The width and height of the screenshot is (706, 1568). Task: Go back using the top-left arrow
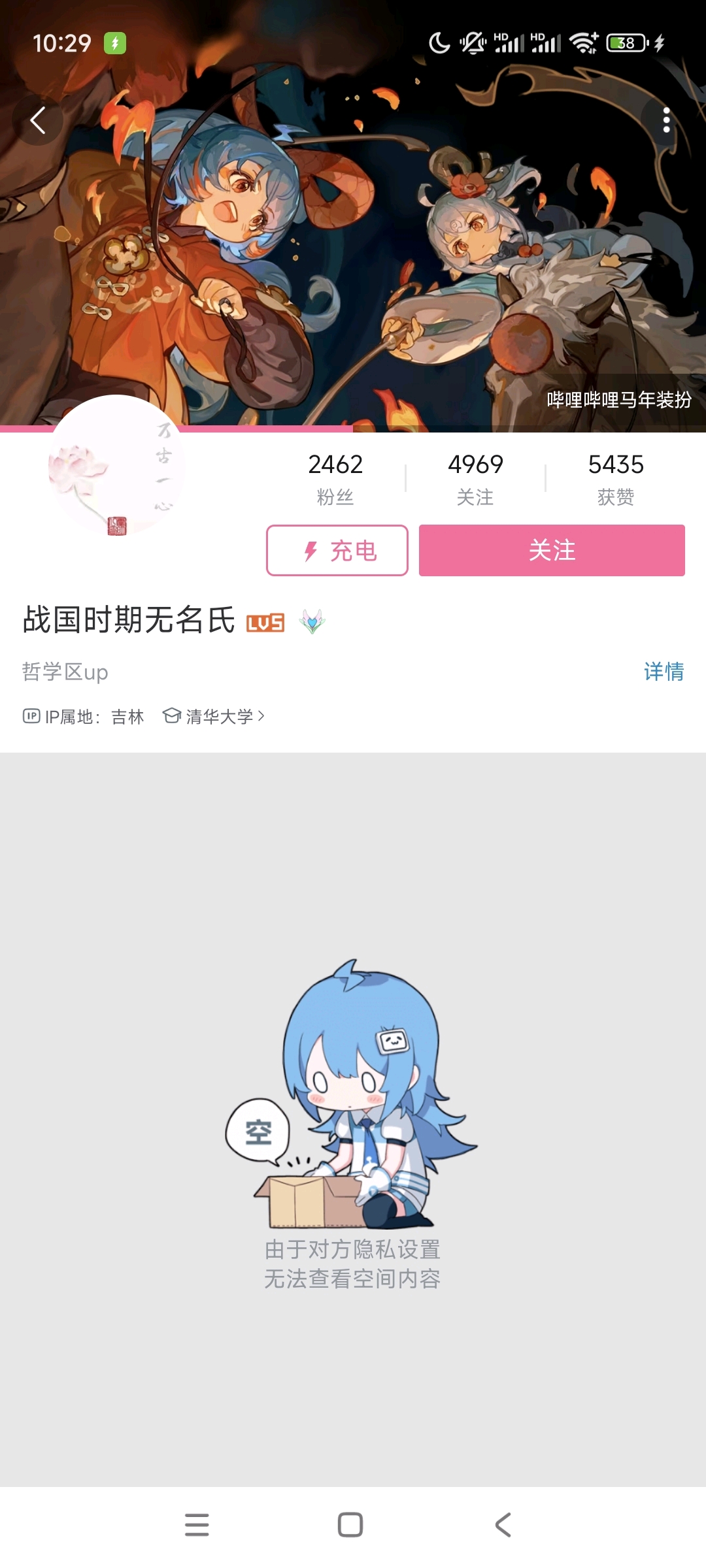click(38, 120)
